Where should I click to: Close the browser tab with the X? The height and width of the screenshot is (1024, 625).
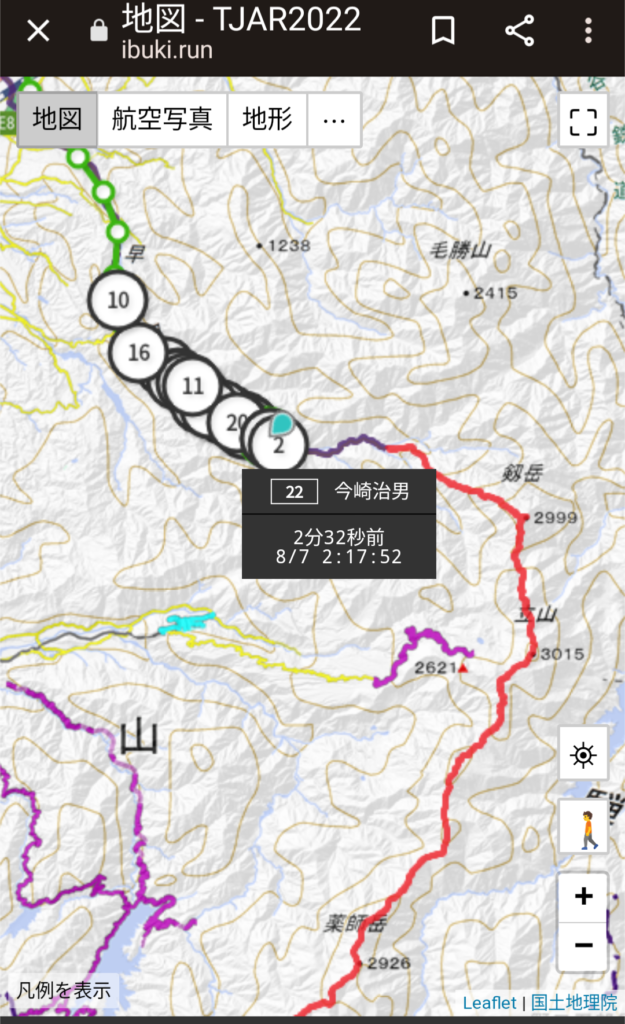[x=38, y=31]
